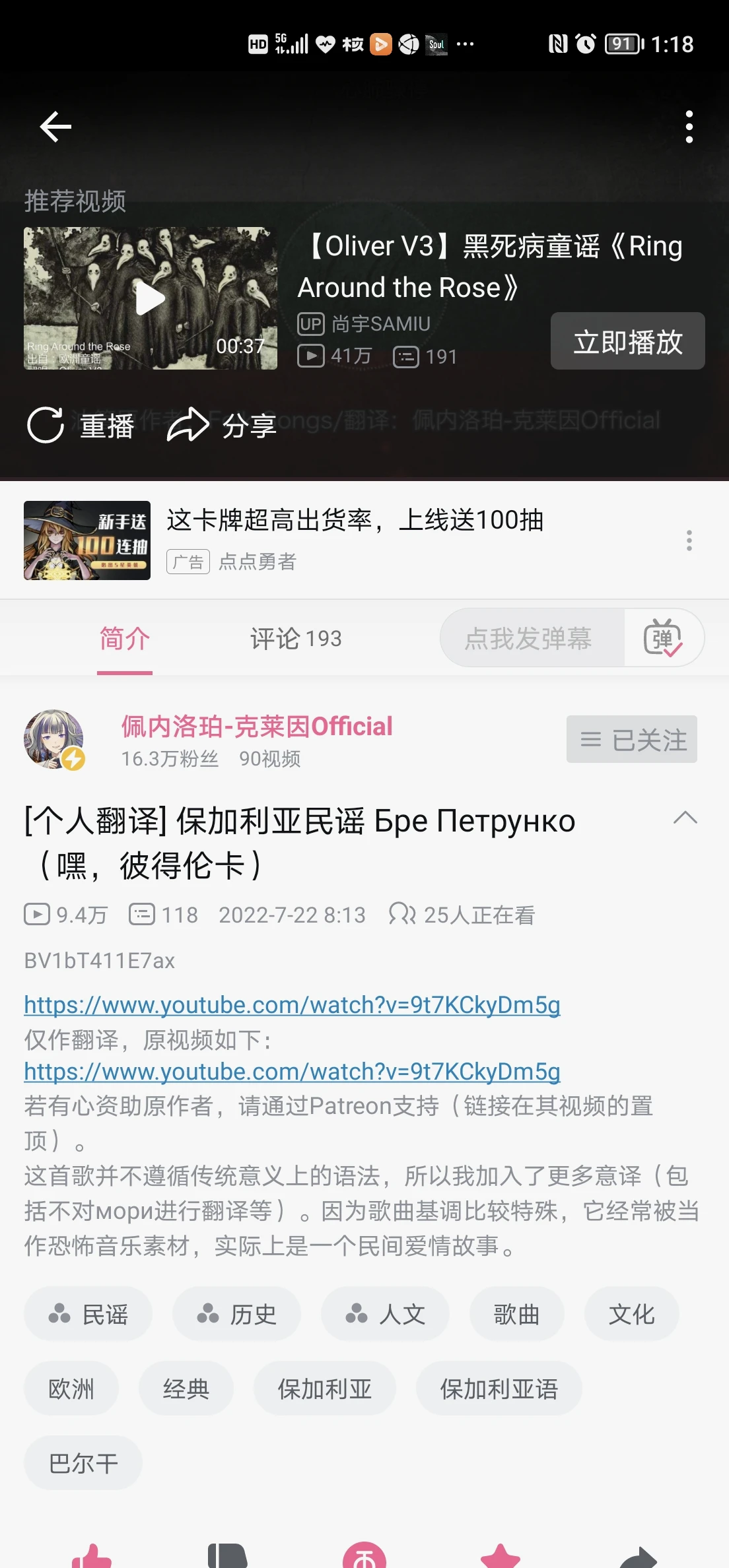Tap the 已关注 follow button
The image size is (729, 1568).
(x=631, y=739)
